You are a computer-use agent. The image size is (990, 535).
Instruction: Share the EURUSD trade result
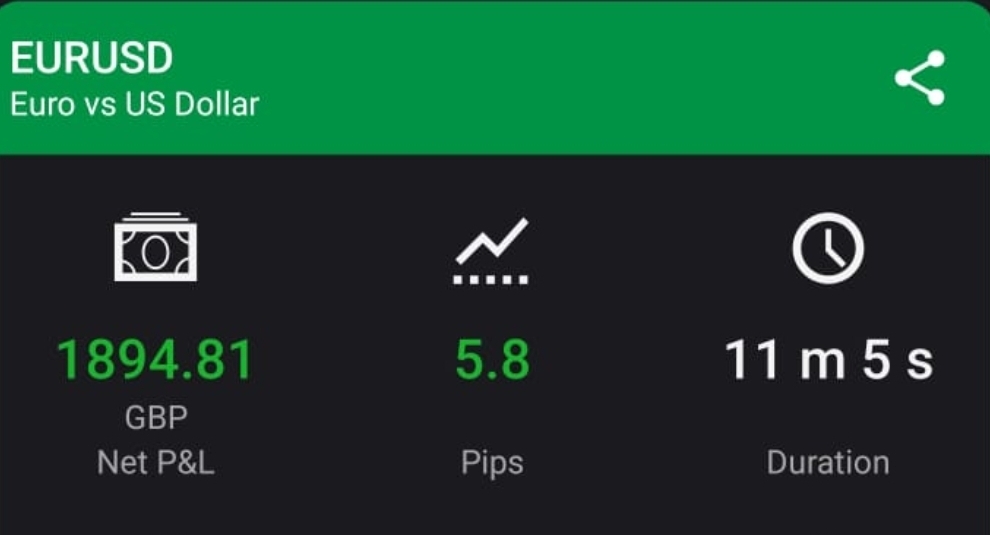919,78
